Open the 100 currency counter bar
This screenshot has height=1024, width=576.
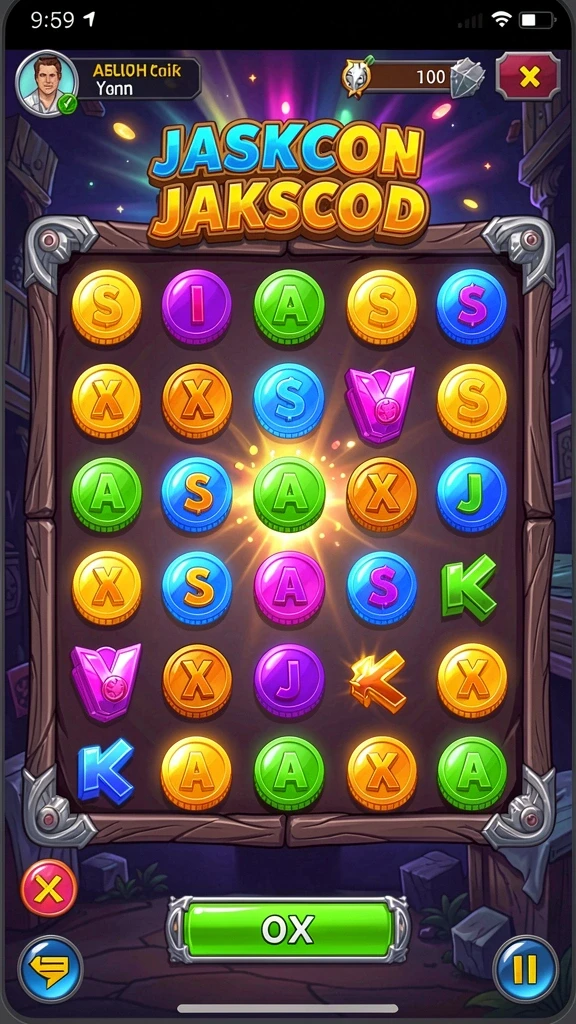tap(413, 77)
